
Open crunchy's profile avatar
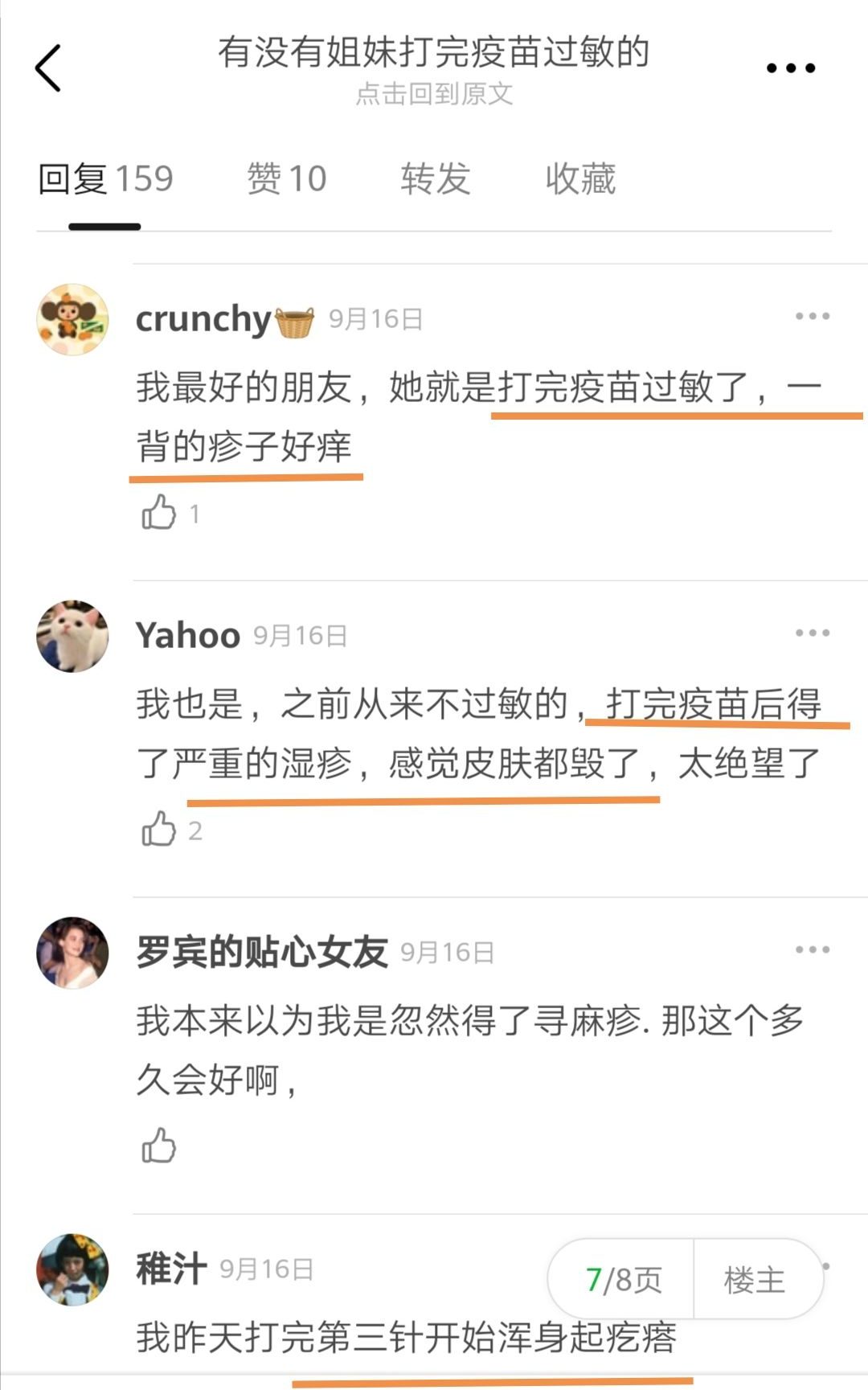point(72,319)
